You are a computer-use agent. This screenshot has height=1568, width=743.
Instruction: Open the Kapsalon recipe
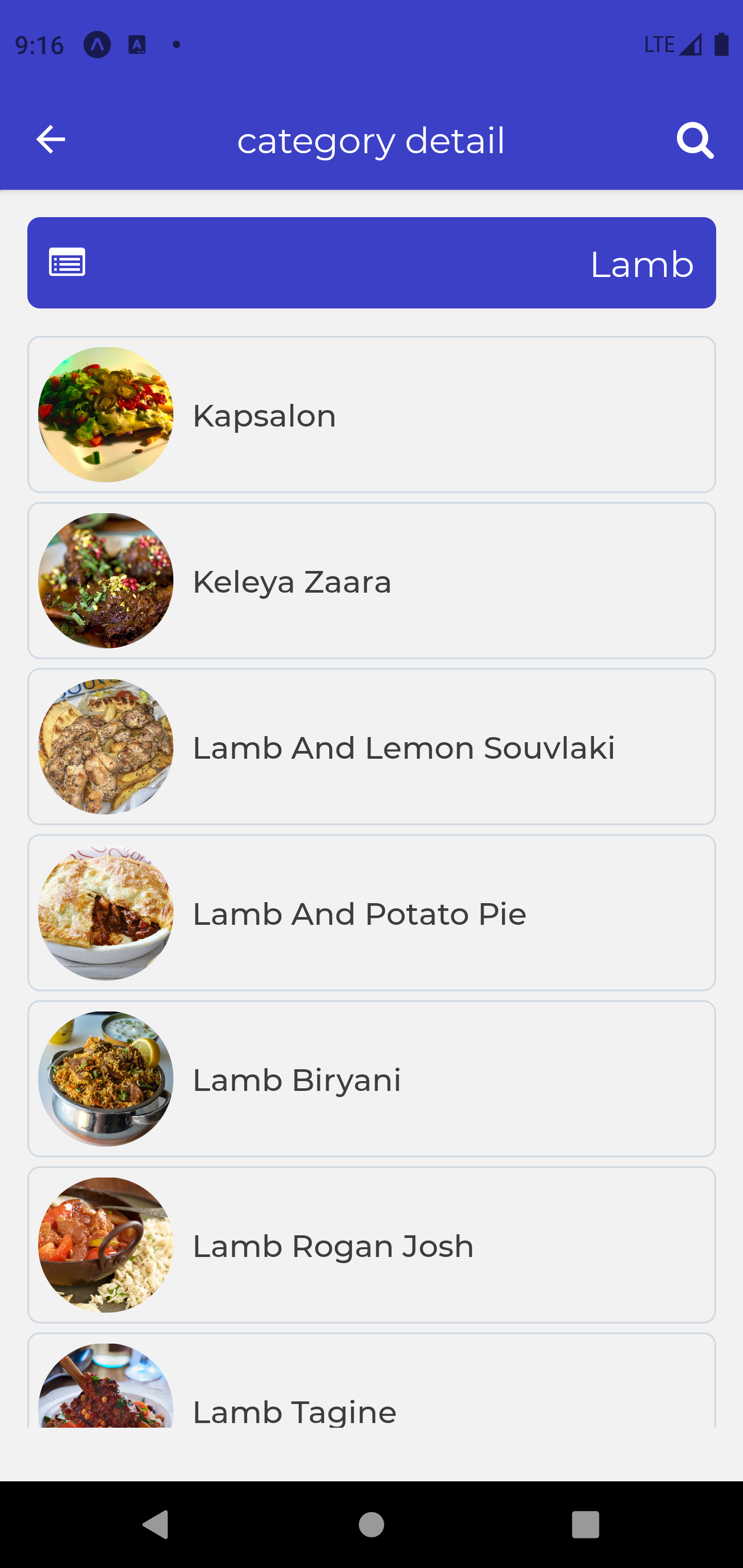coord(372,415)
